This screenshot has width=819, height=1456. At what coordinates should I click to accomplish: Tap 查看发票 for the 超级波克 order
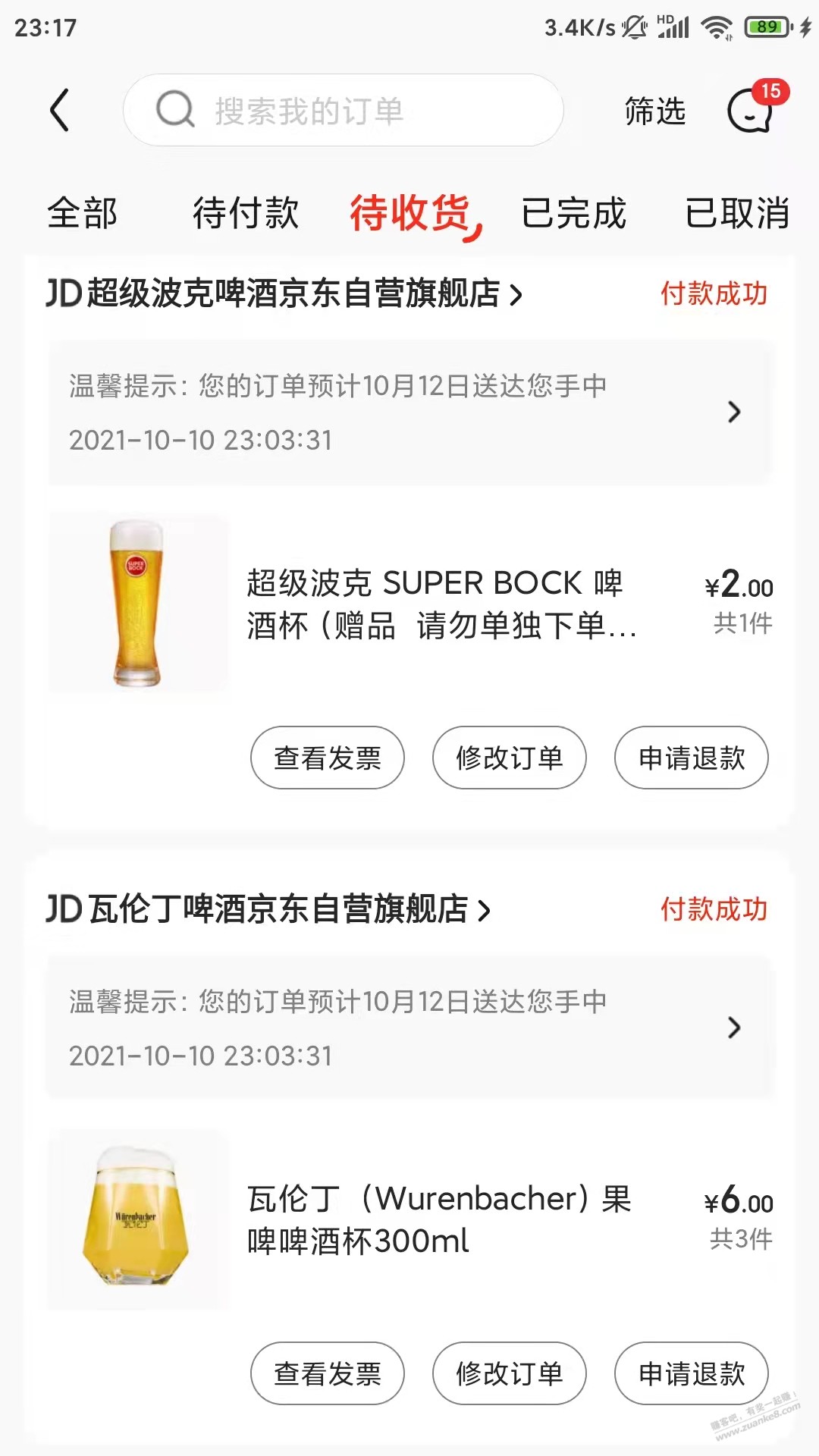(x=328, y=758)
